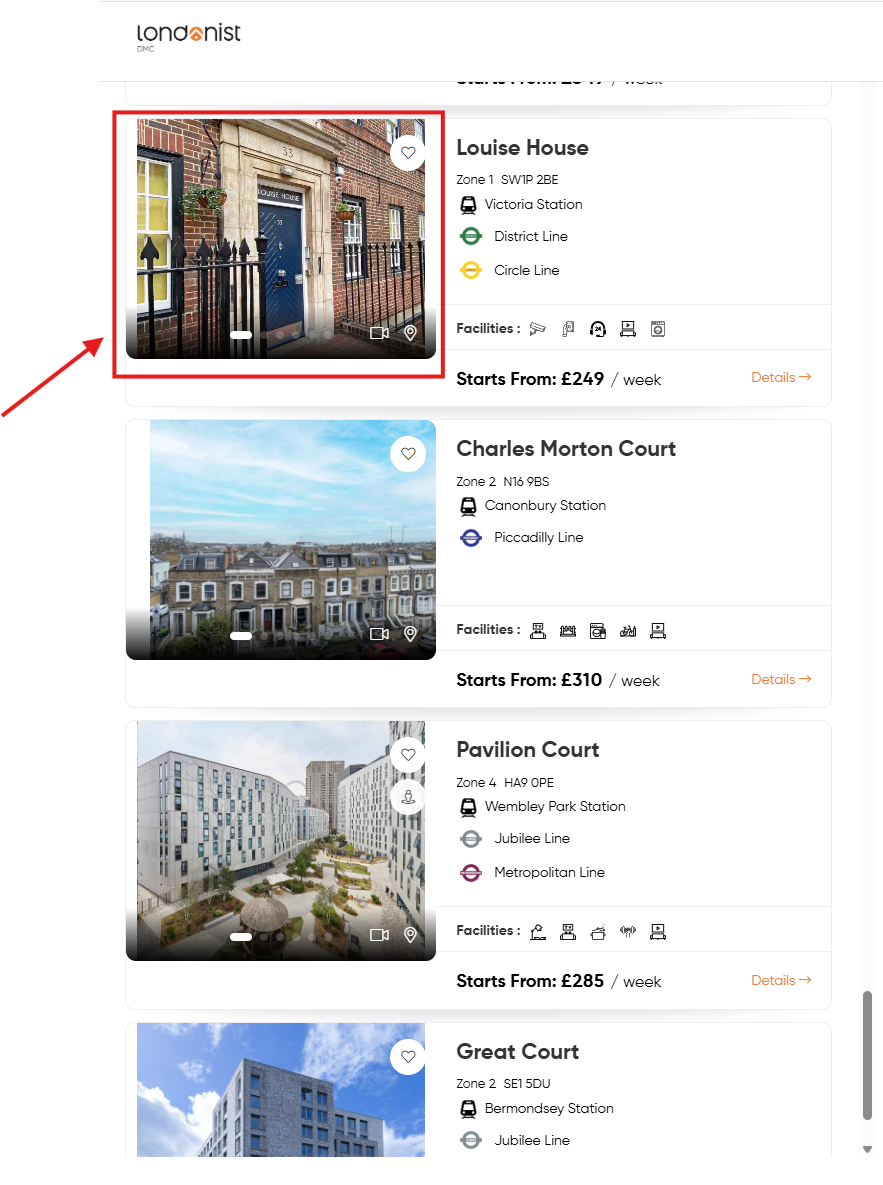View Details of Charles Morton Court
The image size is (883, 1185).
click(x=781, y=679)
